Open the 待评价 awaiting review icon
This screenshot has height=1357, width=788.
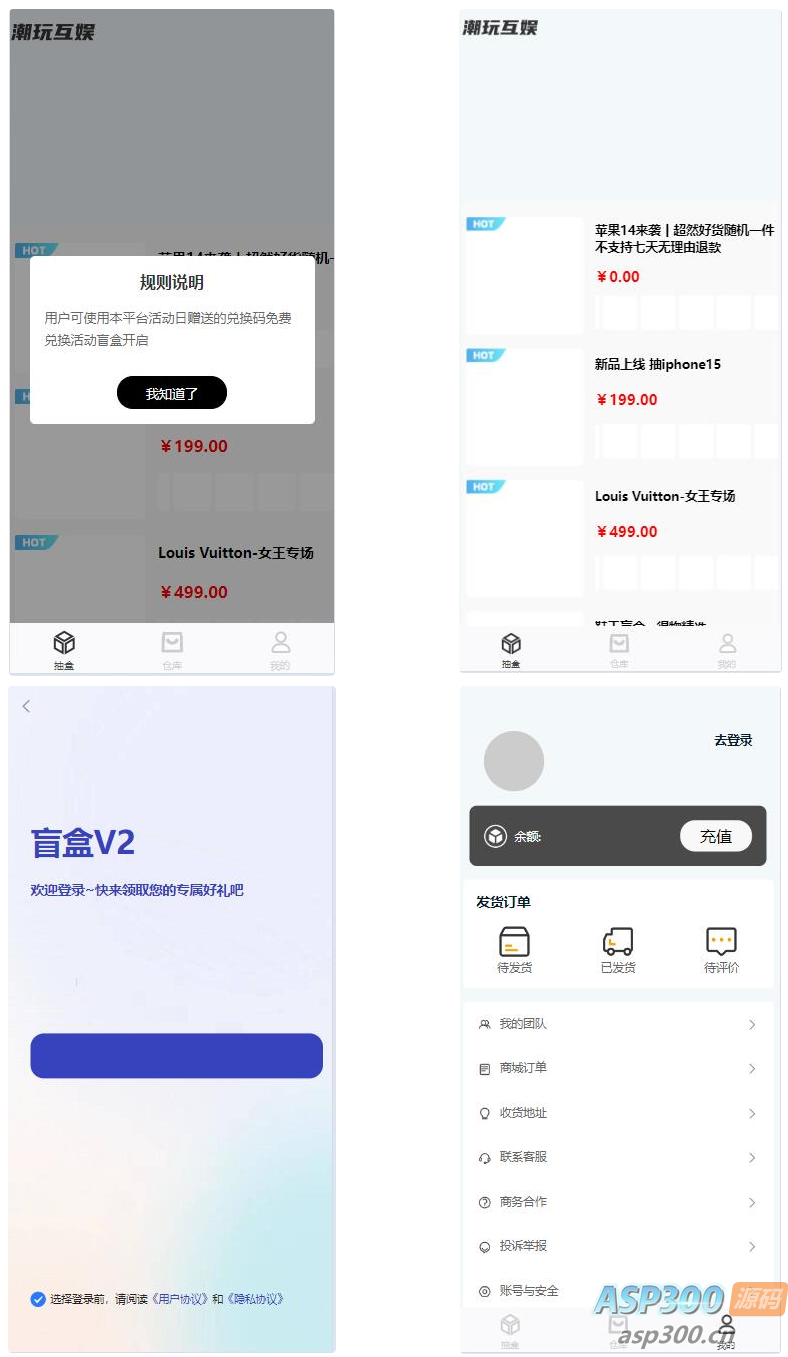721,941
